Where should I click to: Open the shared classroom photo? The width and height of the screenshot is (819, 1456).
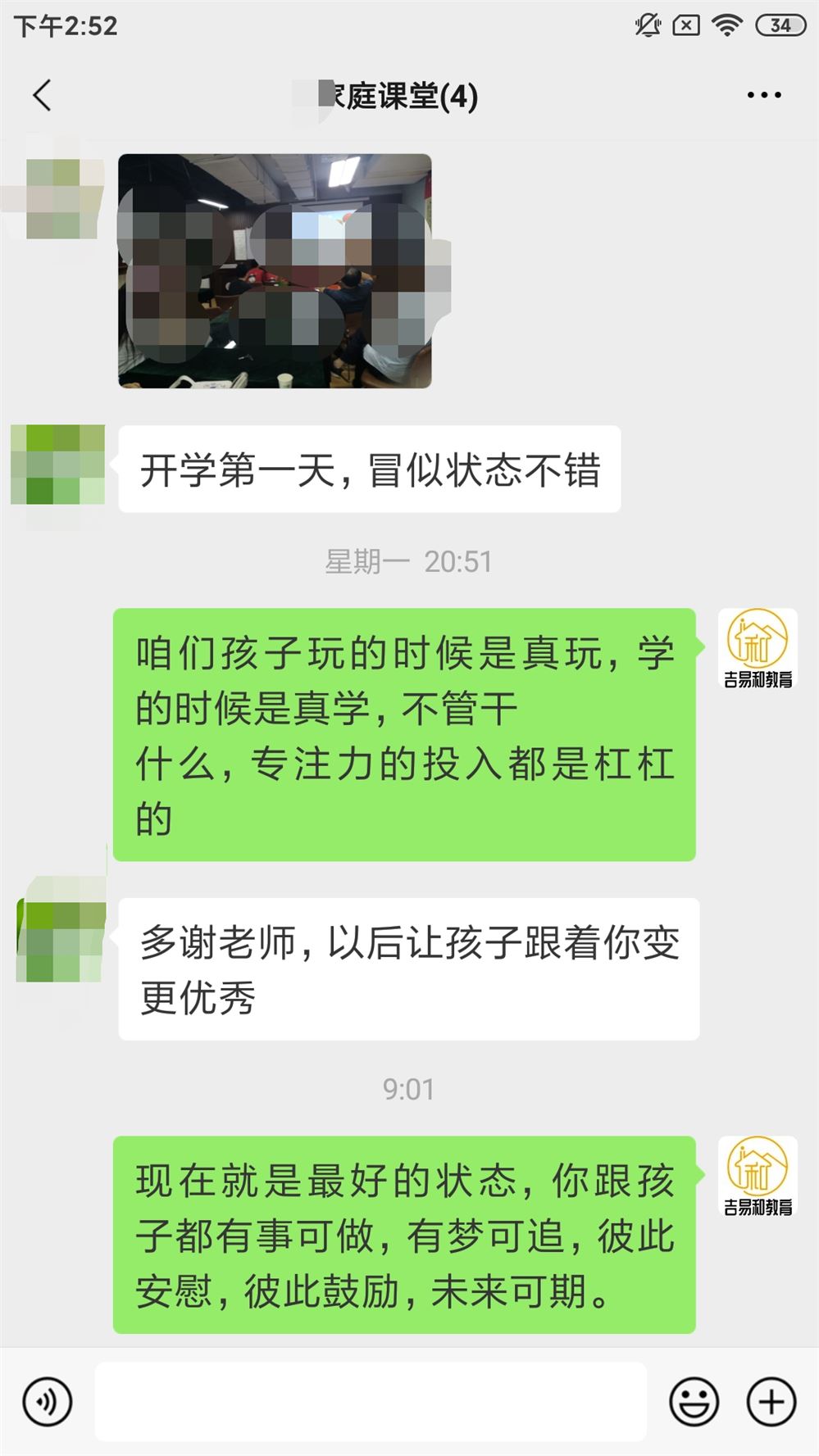(x=275, y=270)
